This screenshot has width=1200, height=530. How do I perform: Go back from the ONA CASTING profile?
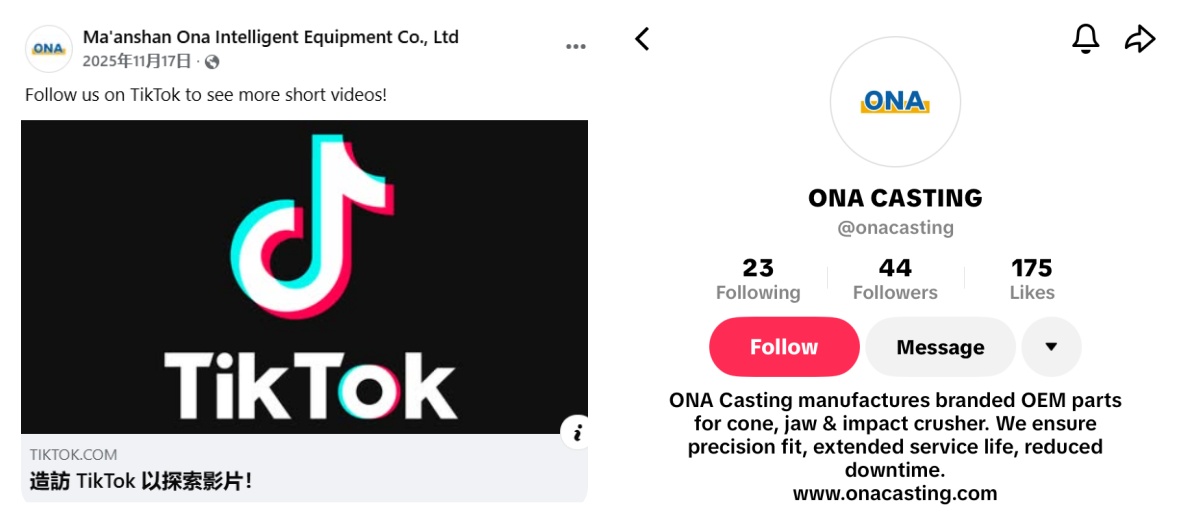(643, 39)
